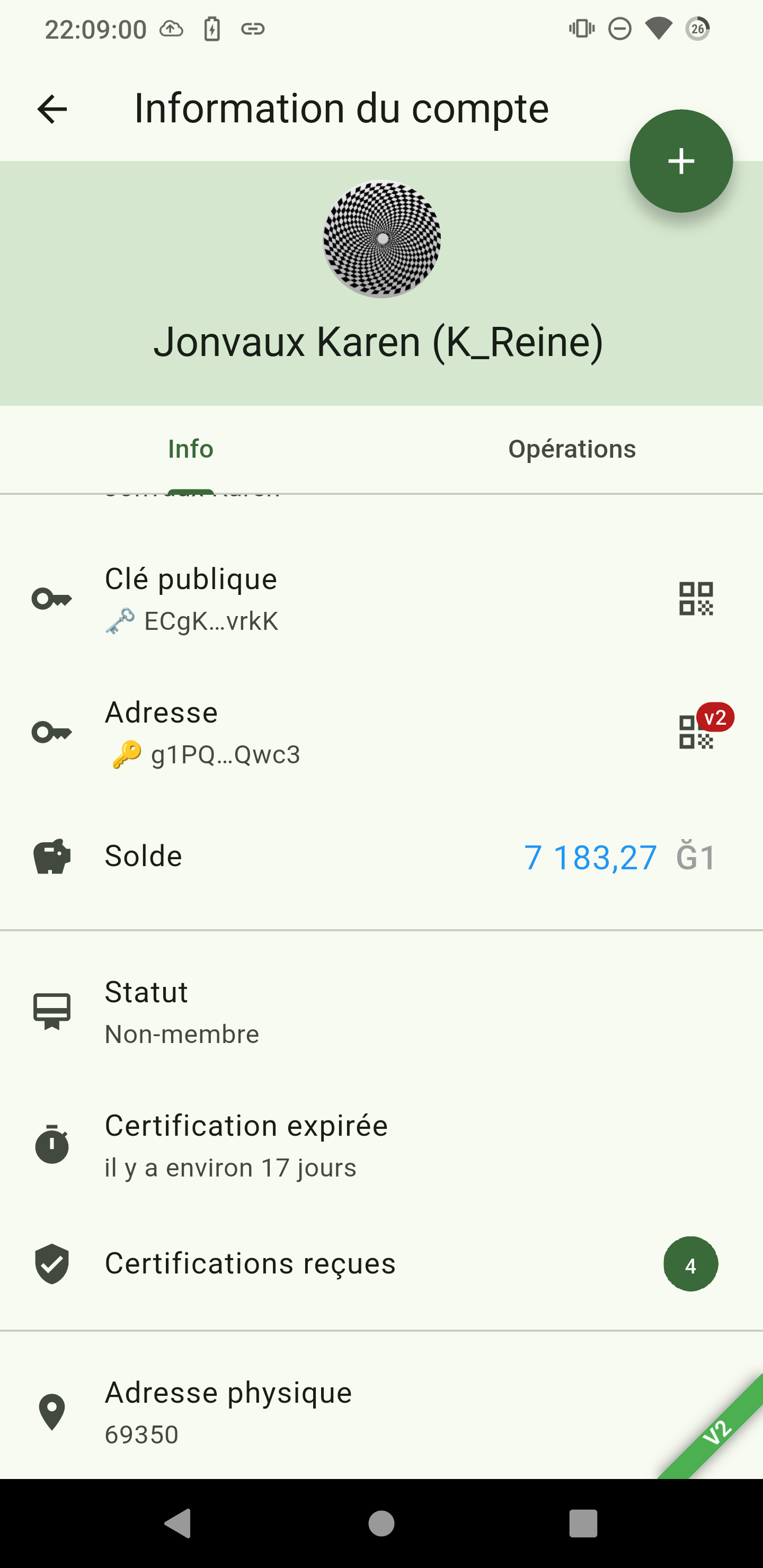Viewport: 763px width, 1568px height.
Task: Open the Clé publique row
Action: [305, 599]
